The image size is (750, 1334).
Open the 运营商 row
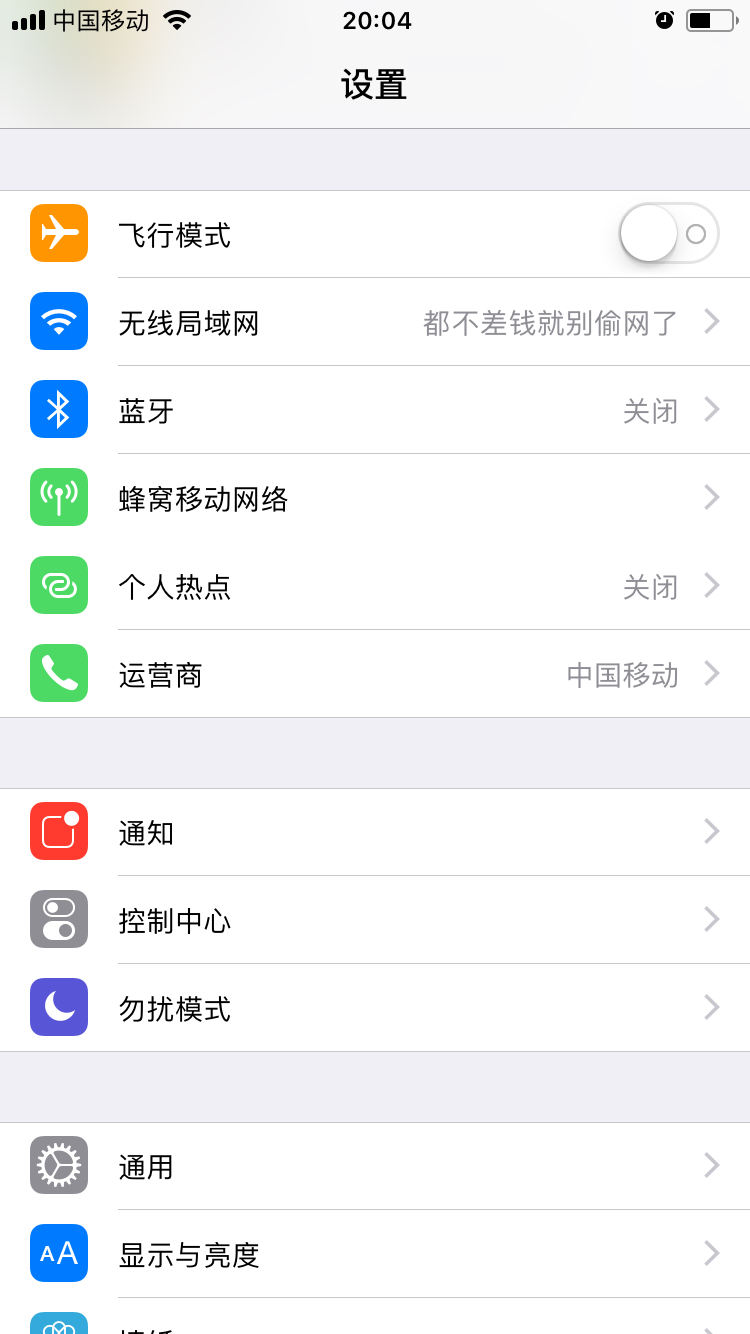[x=375, y=674]
